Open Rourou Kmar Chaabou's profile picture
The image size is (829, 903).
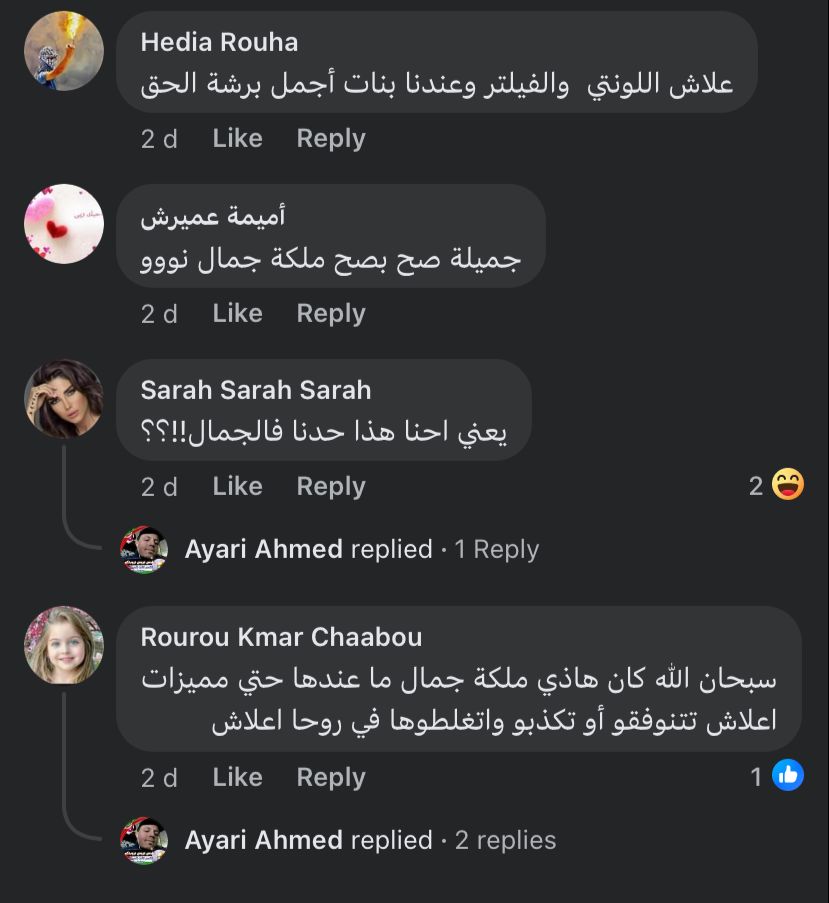(x=64, y=645)
